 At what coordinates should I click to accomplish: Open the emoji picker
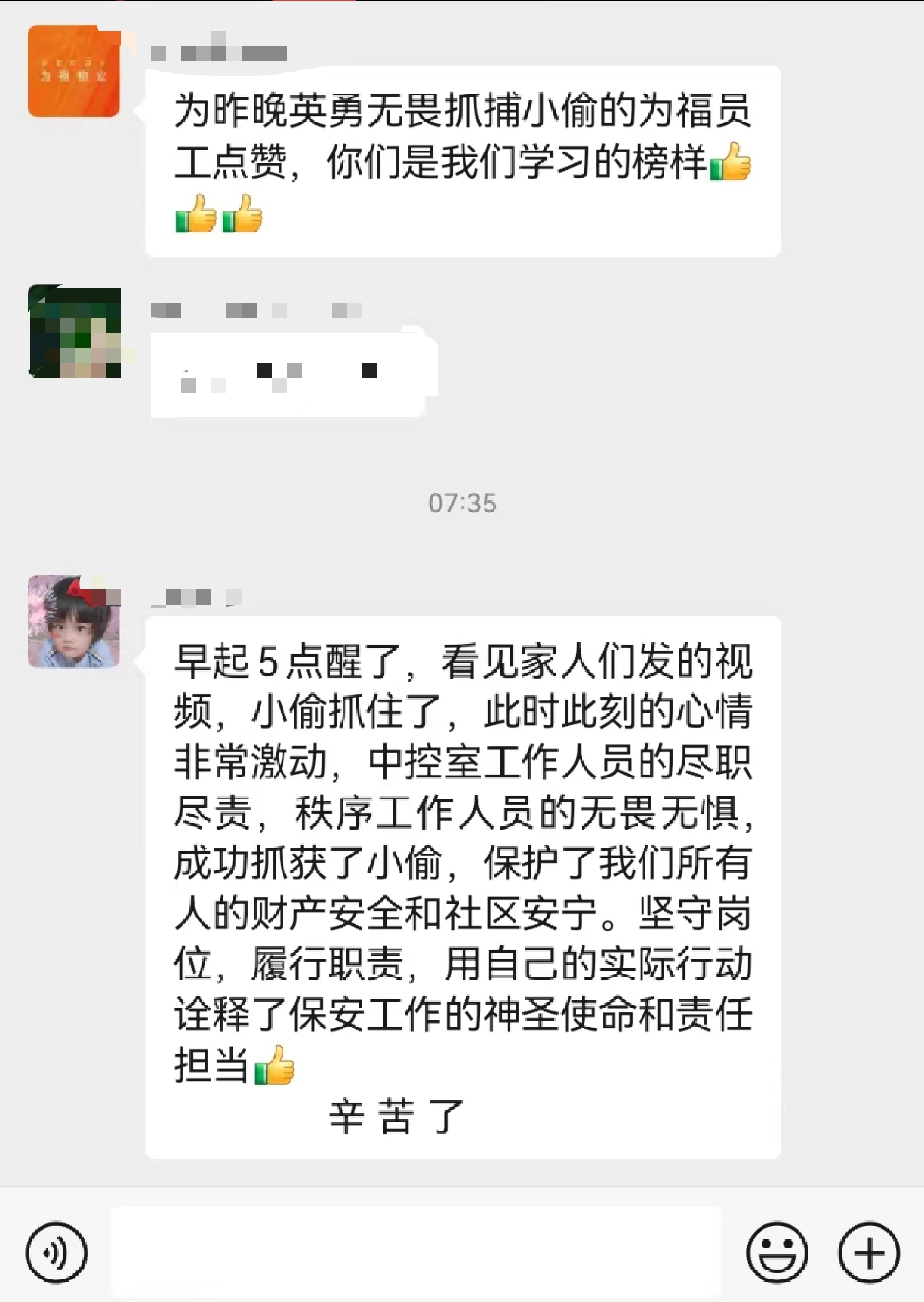point(777,1252)
